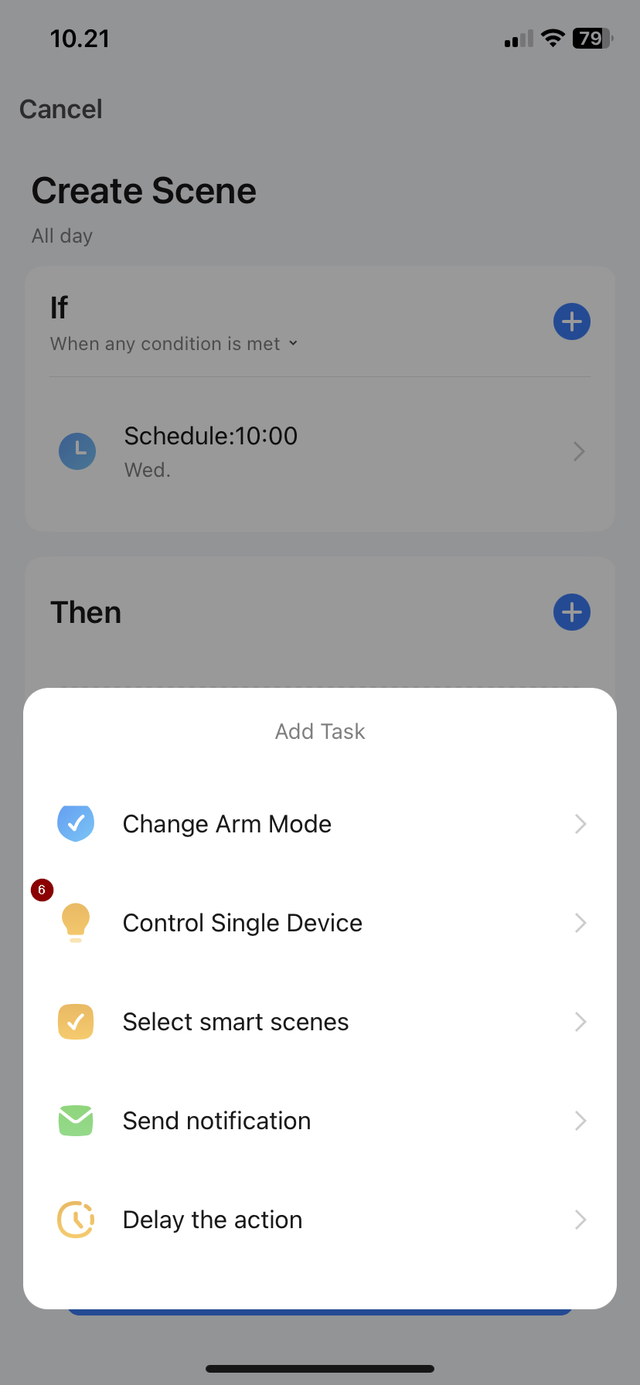640x1385 pixels.
Task: Open Change Arm Mode task
Action: (320, 824)
